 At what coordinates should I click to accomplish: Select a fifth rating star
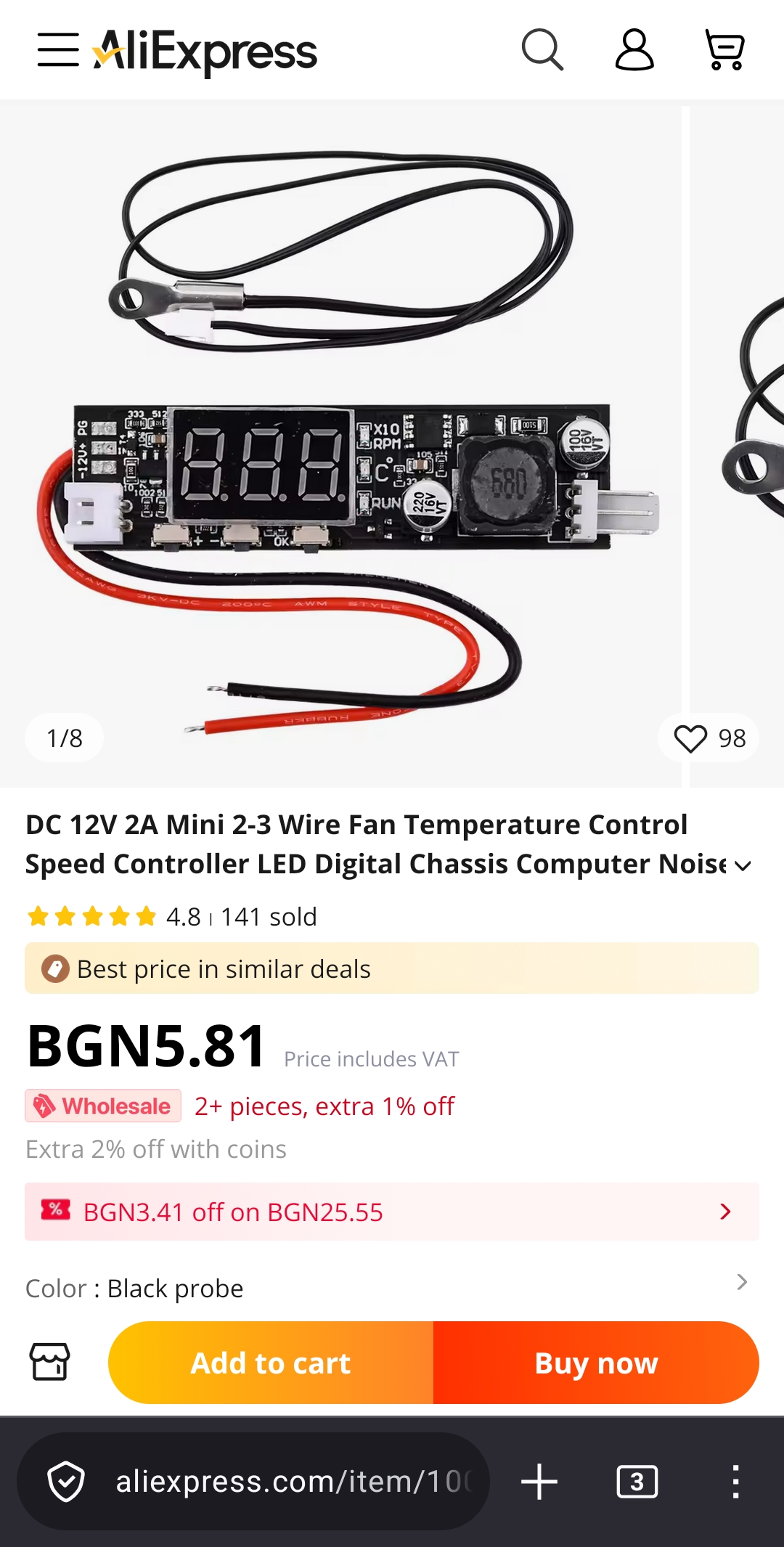point(144,916)
